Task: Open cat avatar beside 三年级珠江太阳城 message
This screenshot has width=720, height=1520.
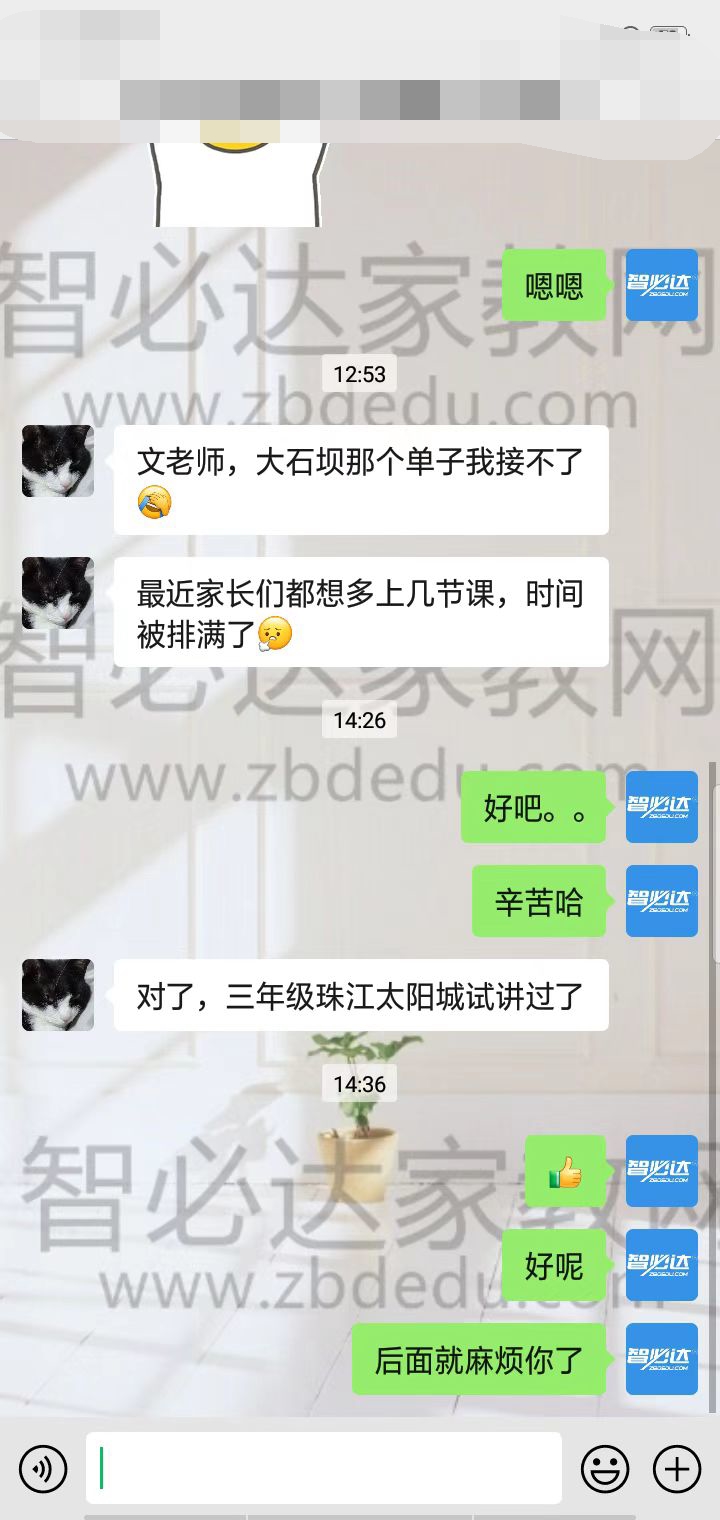Action: (58, 995)
